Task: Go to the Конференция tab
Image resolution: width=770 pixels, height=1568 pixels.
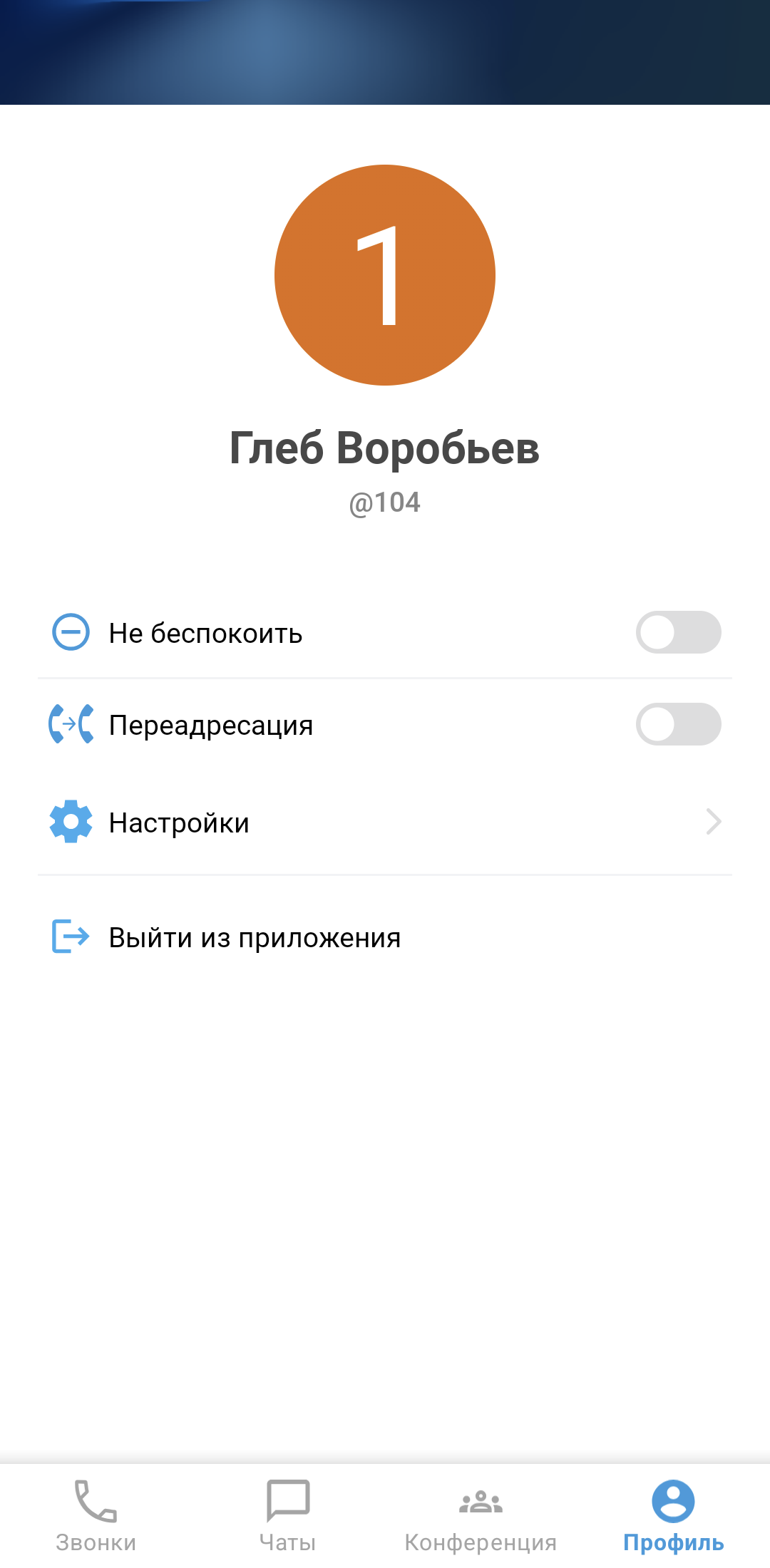Action: coord(481,1515)
